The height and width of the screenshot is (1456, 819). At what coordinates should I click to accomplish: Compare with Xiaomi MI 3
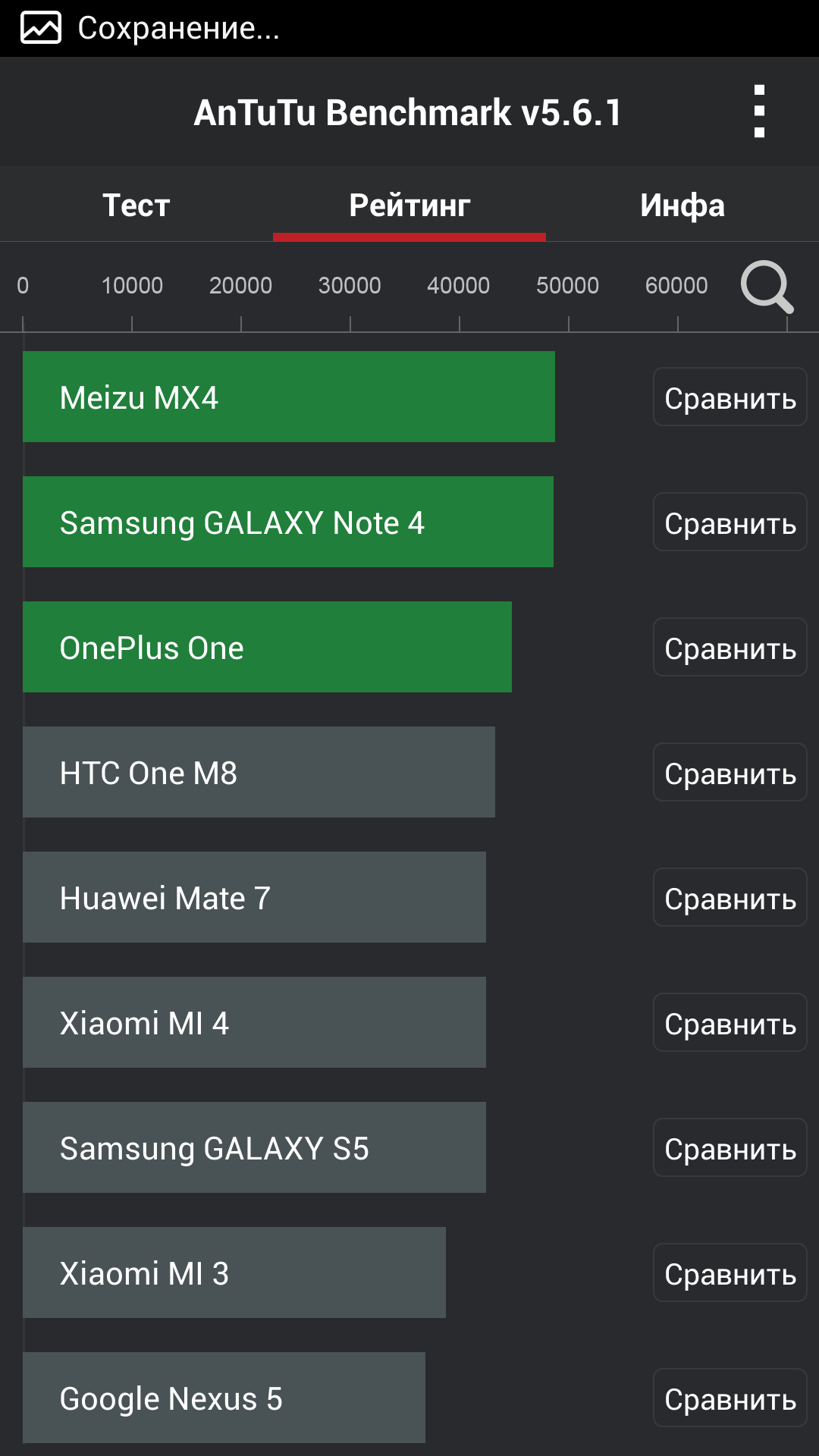pyautogui.click(x=730, y=1273)
